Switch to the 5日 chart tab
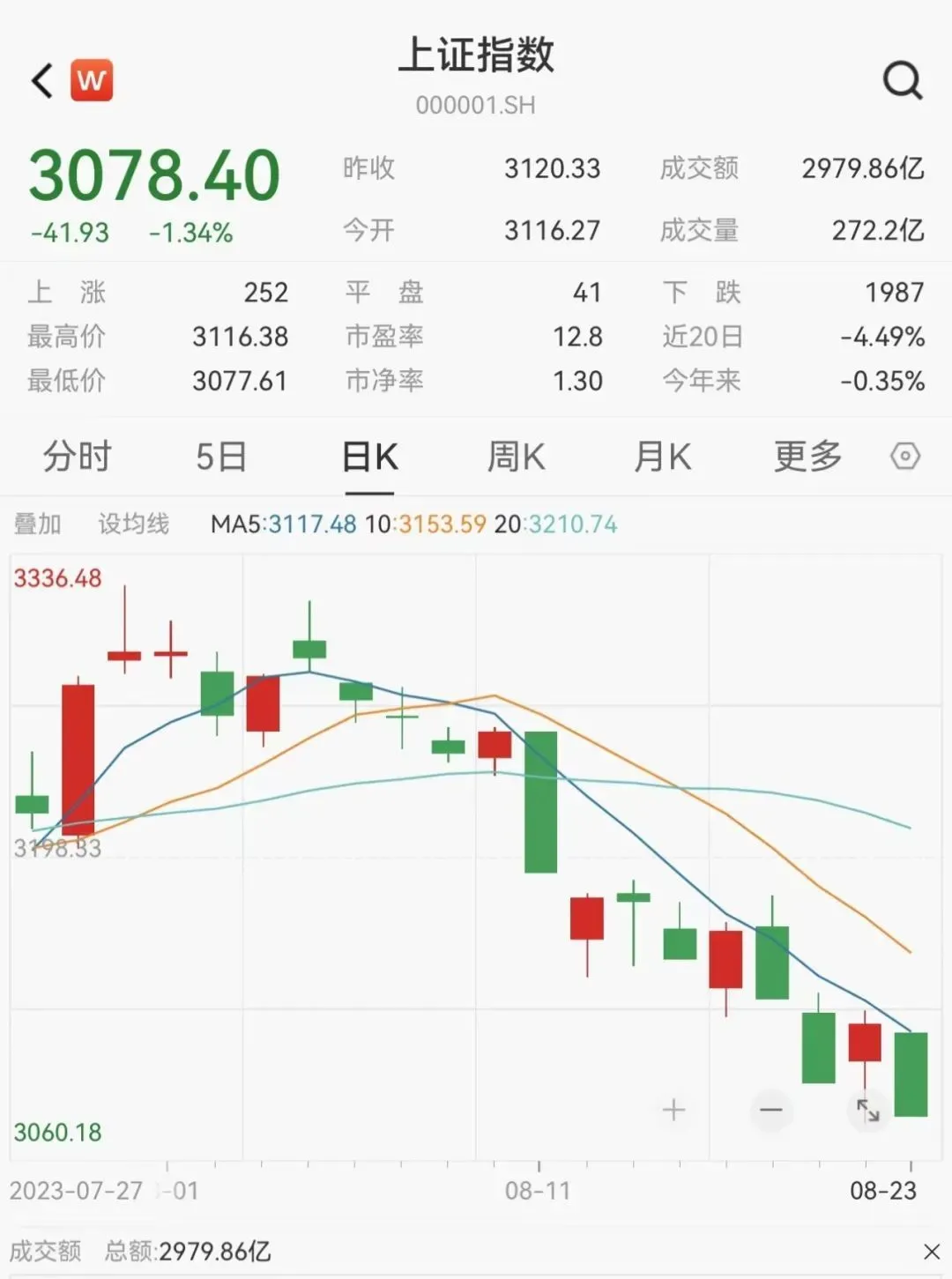Image resolution: width=952 pixels, height=1279 pixels. (220, 457)
